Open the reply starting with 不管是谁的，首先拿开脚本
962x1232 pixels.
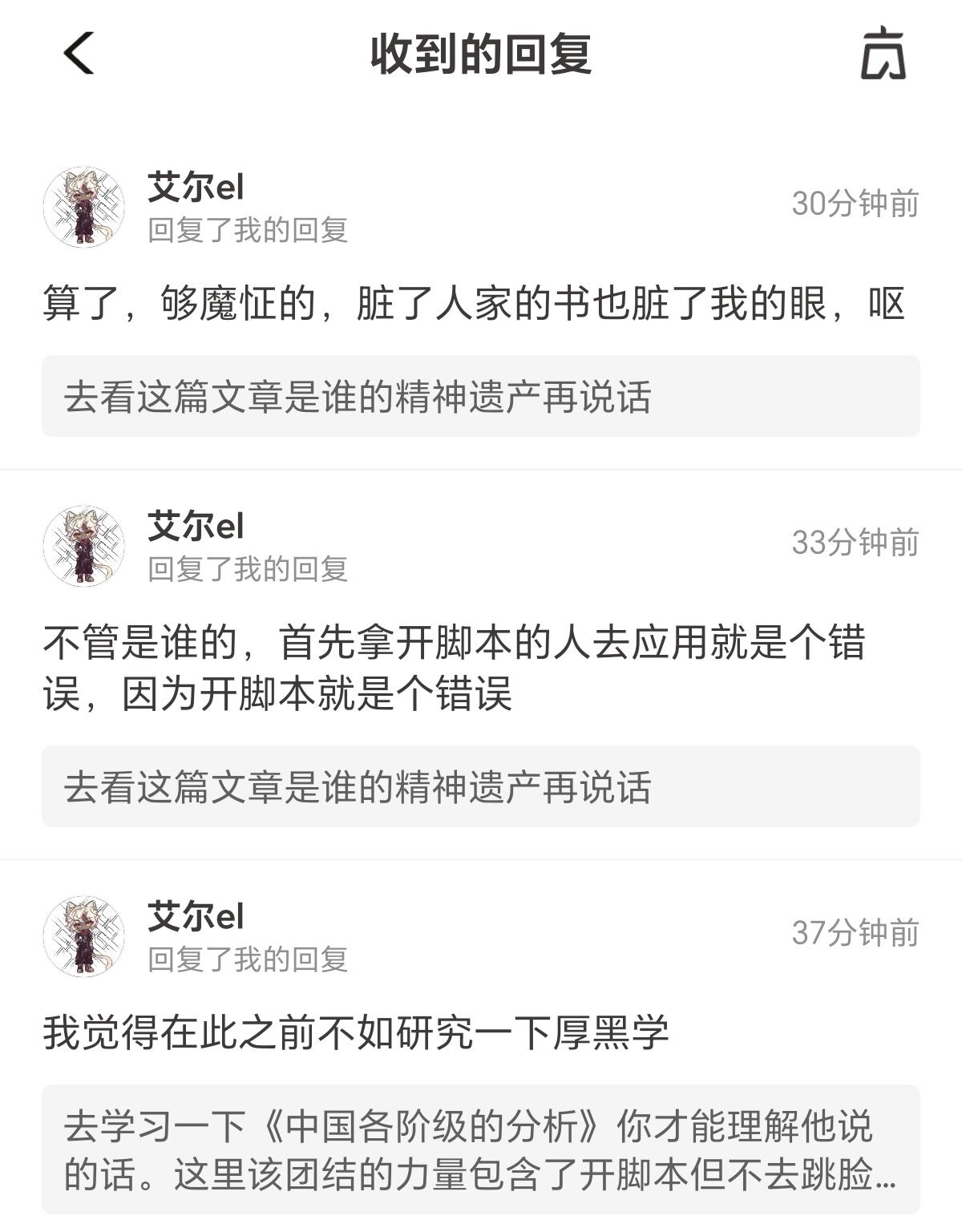[454, 667]
